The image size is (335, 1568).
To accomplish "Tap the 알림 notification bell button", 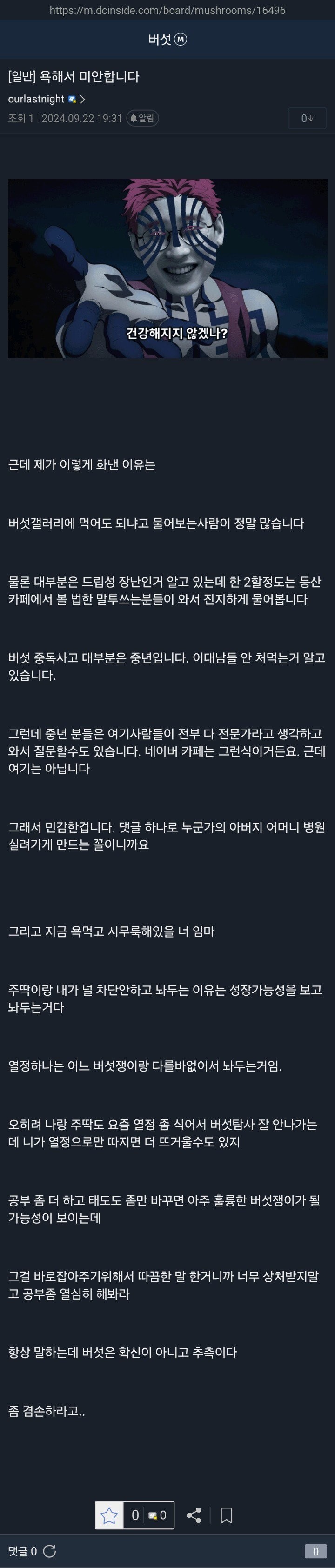I will (x=142, y=118).
